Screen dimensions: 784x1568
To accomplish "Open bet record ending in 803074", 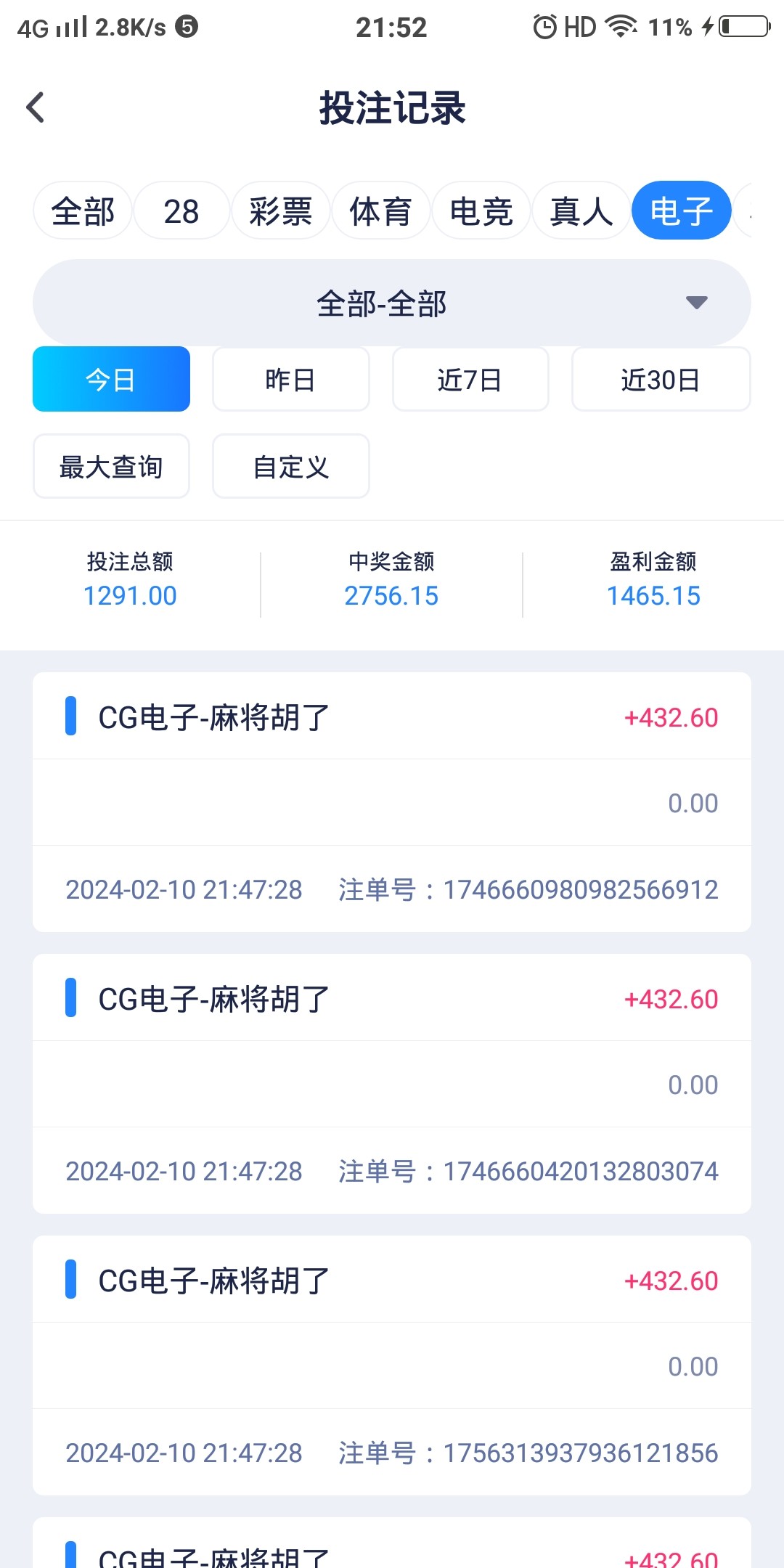I will pyautogui.click(x=392, y=1084).
